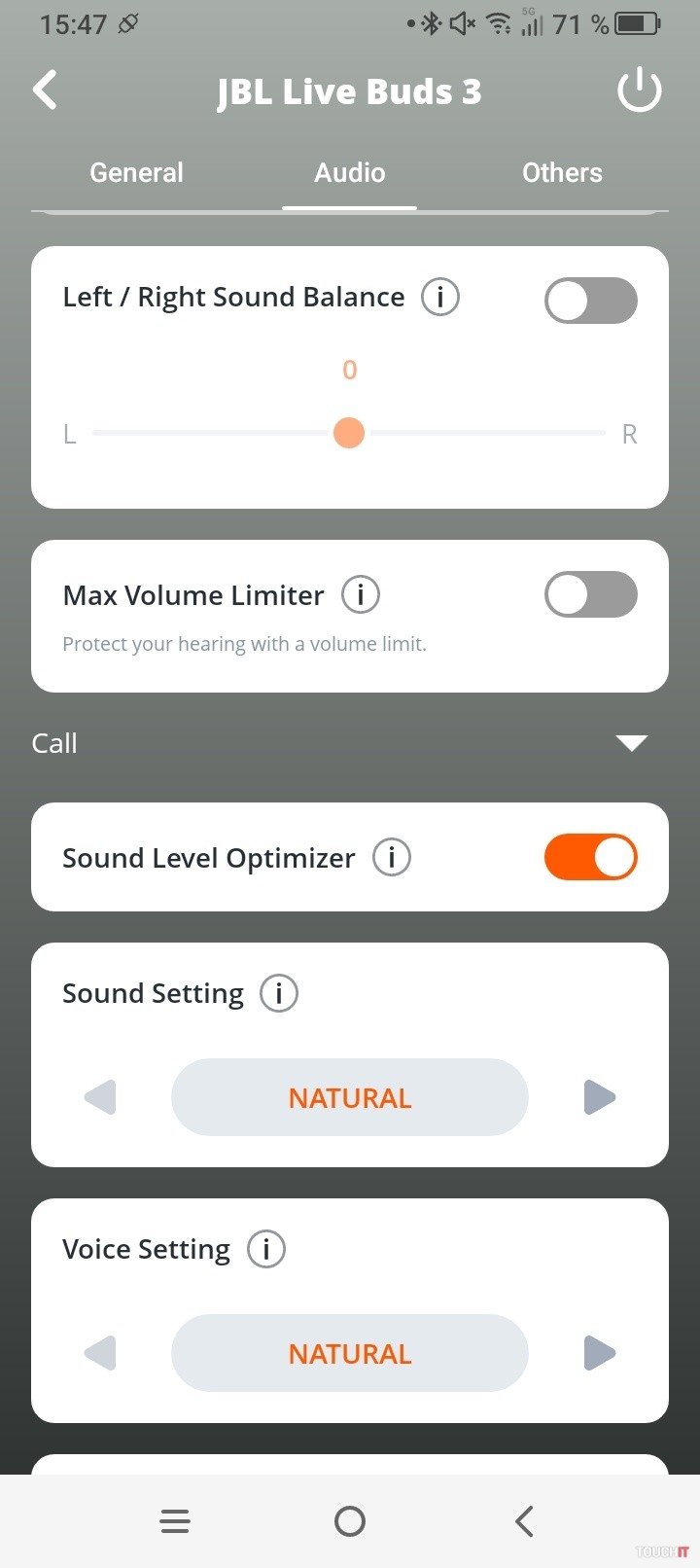Disable Sound Level Optimizer
Screen dimensions: 700x1568
590,857
